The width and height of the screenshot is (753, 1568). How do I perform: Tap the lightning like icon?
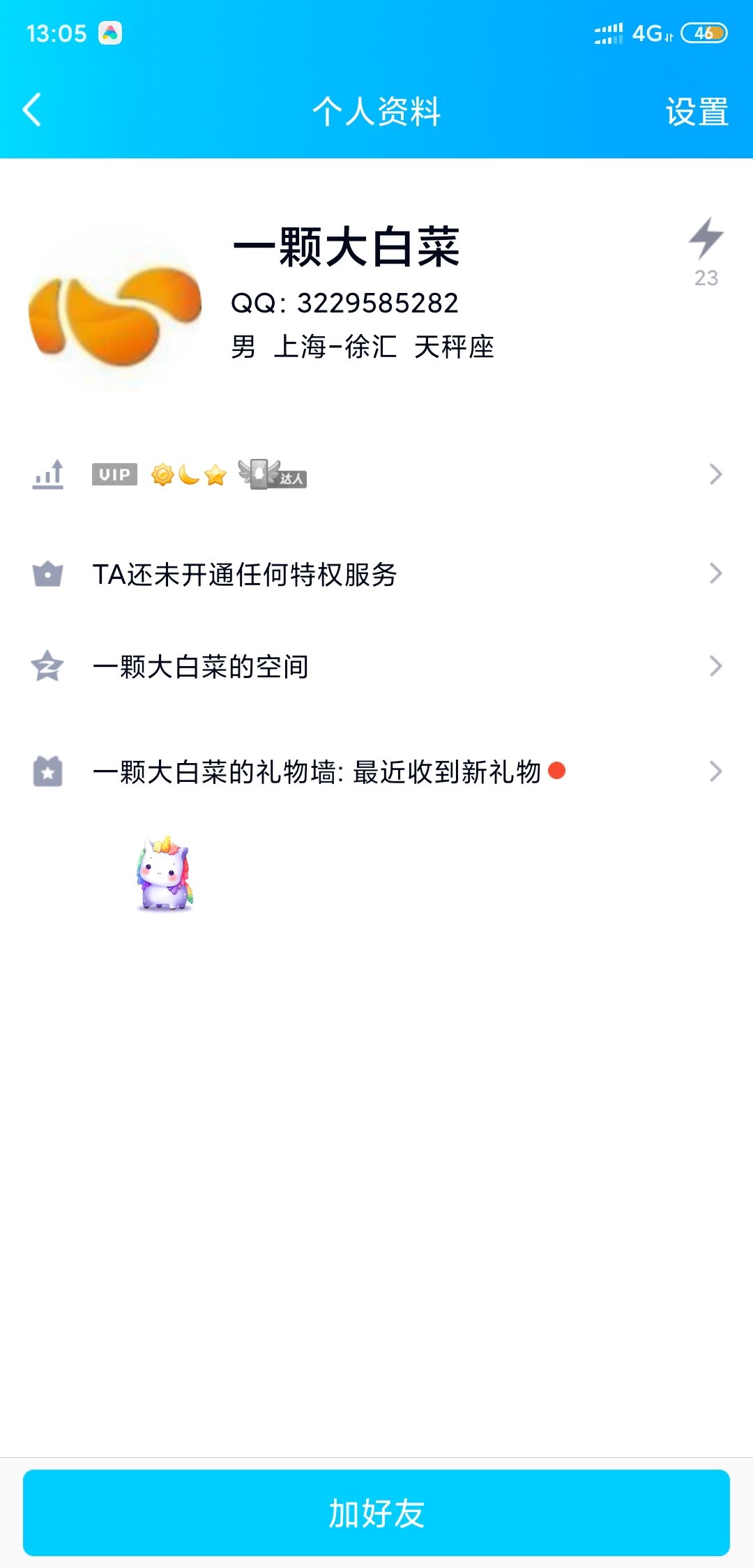pyautogui.click(x=706, y=239)
